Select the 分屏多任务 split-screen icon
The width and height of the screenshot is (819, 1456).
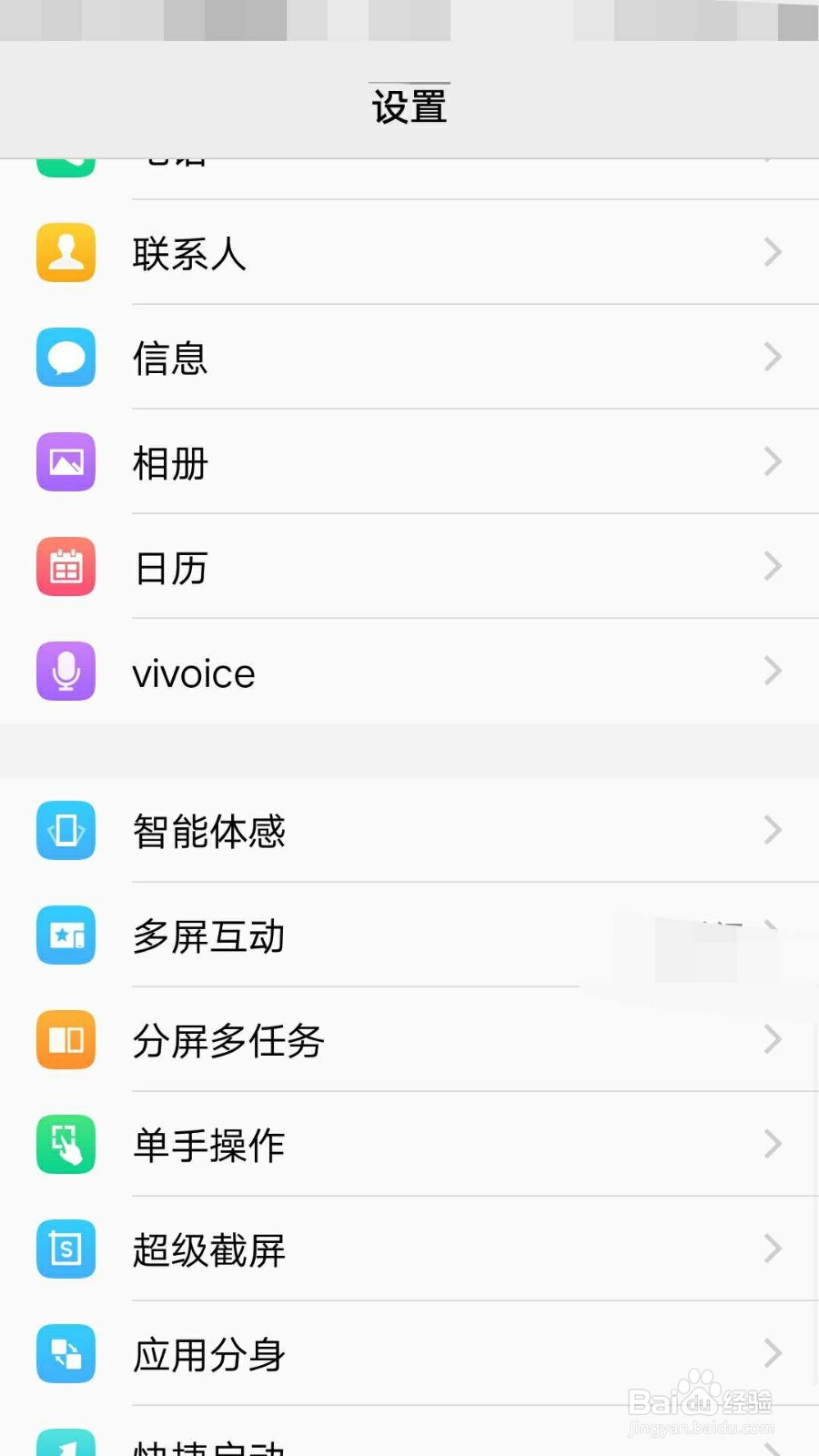pyautogui.click(x=65, y=1040)
